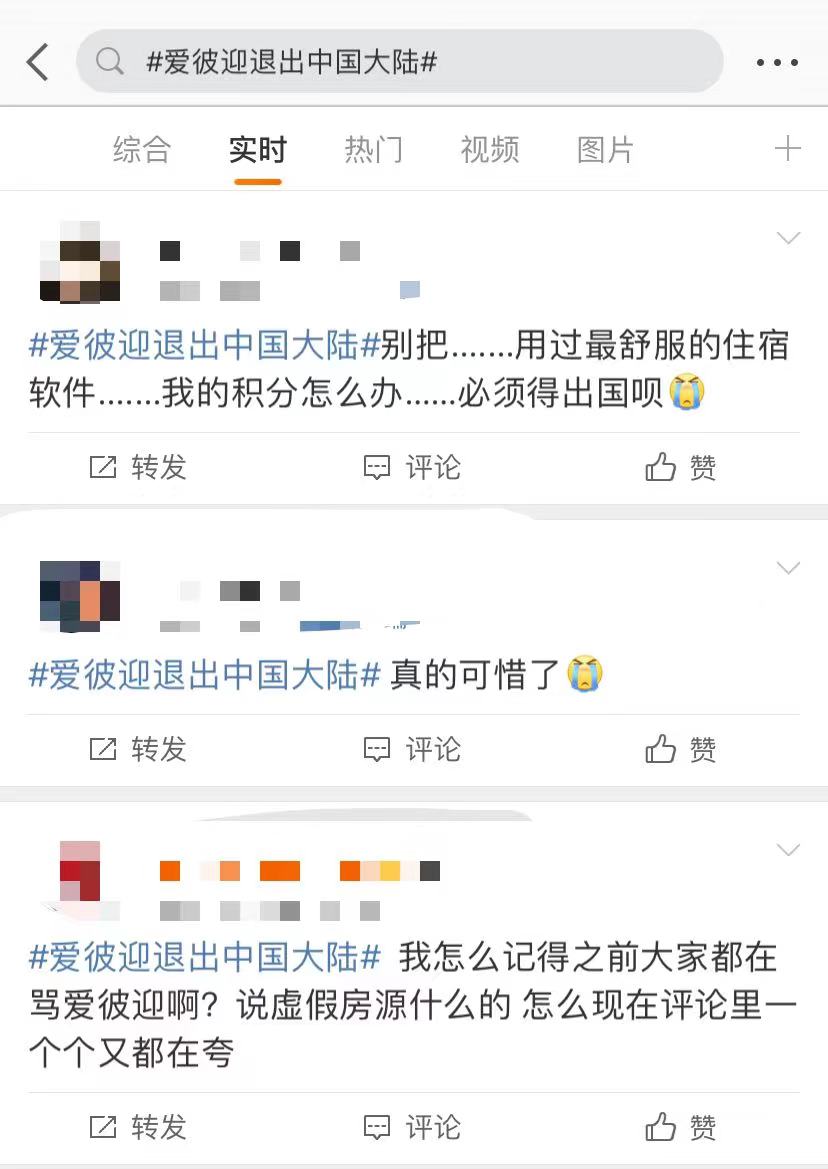Open the second post's dropdown arrow
The height and width of the screenshot is (1169, 828).
tap(790, 568)
